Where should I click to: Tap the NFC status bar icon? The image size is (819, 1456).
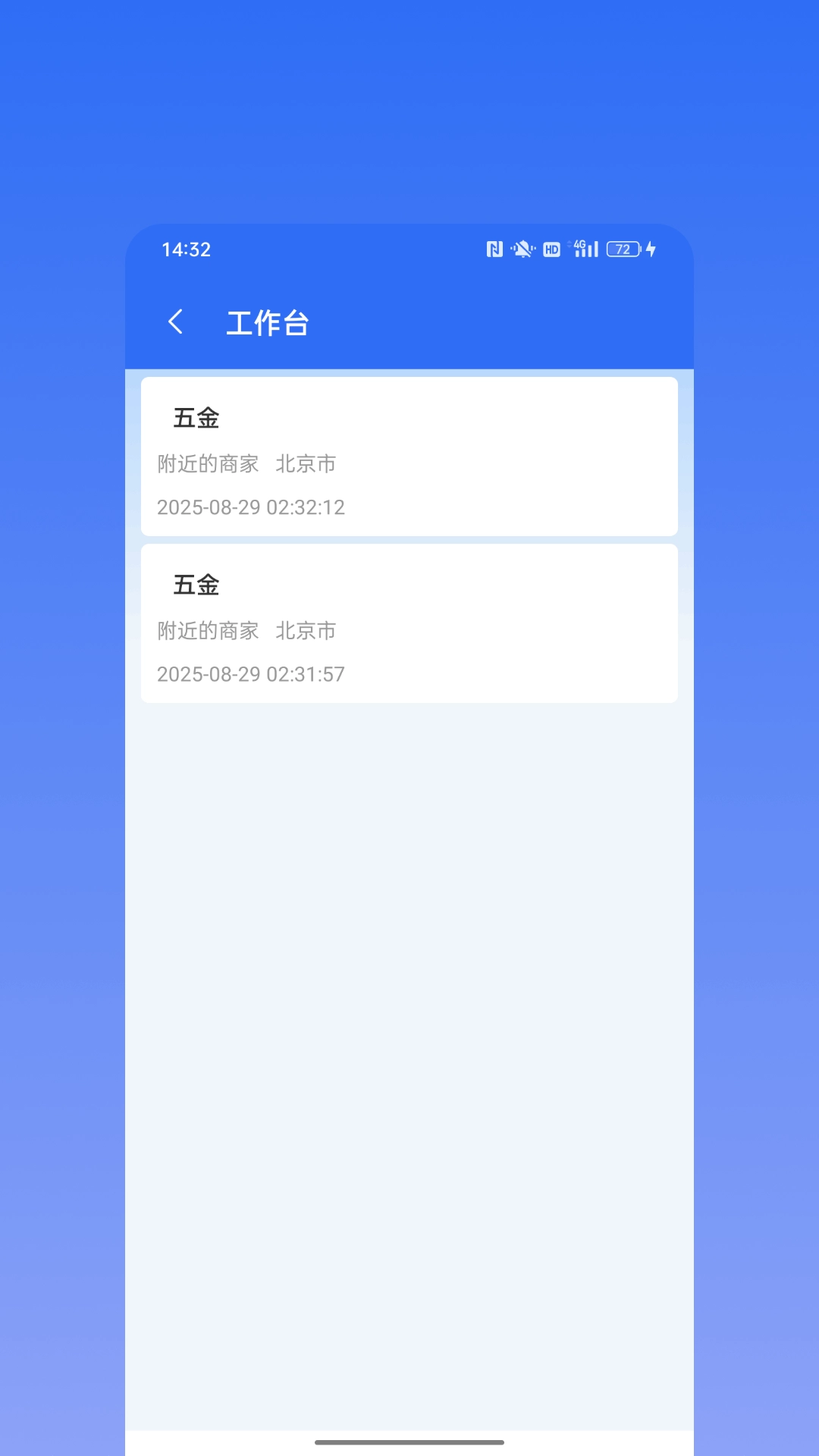click(494, 249)
